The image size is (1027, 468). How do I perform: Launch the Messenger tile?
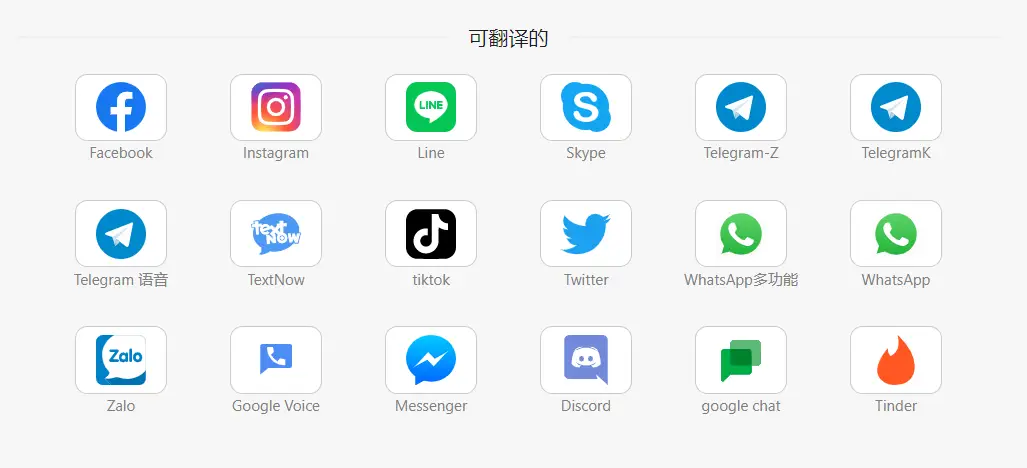[431, 360]
